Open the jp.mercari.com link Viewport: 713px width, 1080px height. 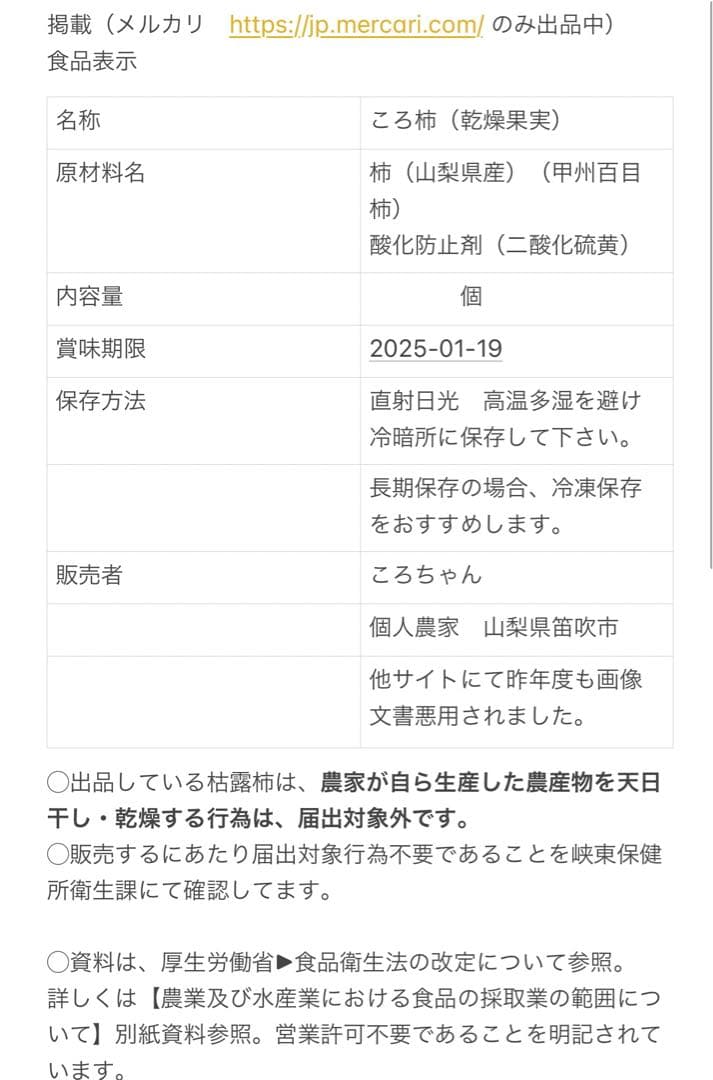point(356,25)
